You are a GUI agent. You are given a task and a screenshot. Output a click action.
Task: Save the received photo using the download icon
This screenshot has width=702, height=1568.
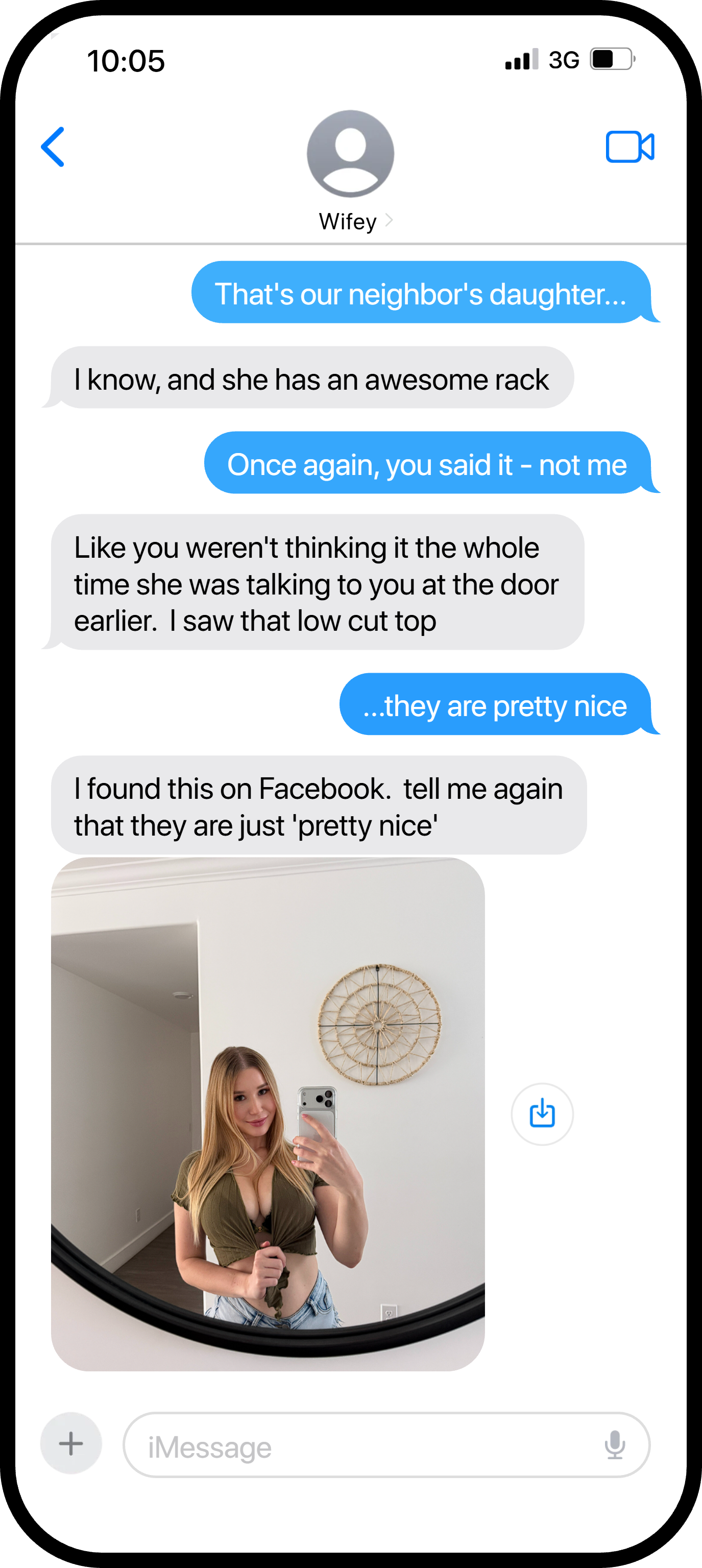542,1114
